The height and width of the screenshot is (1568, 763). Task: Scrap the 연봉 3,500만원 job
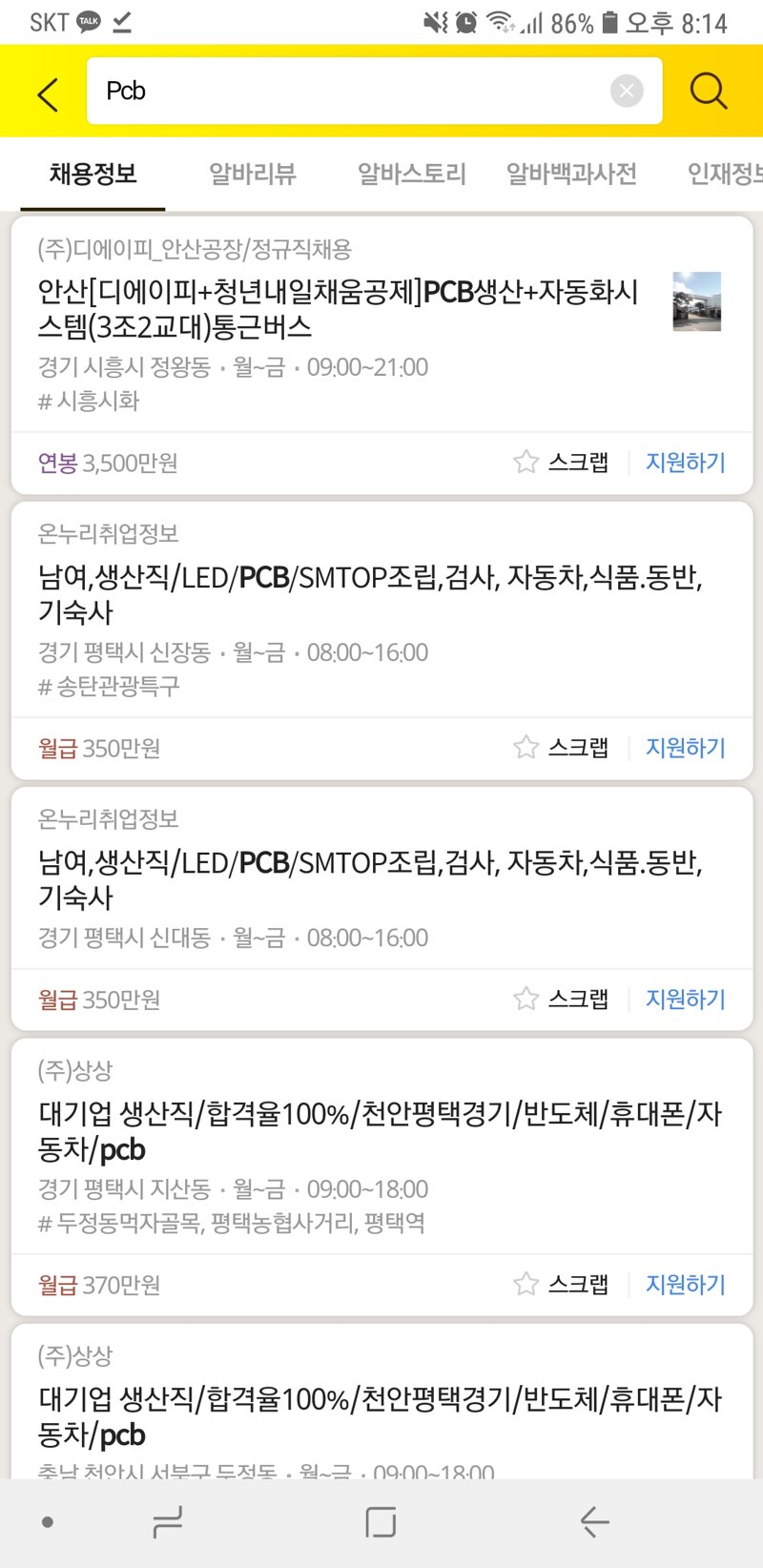point(562,463)
